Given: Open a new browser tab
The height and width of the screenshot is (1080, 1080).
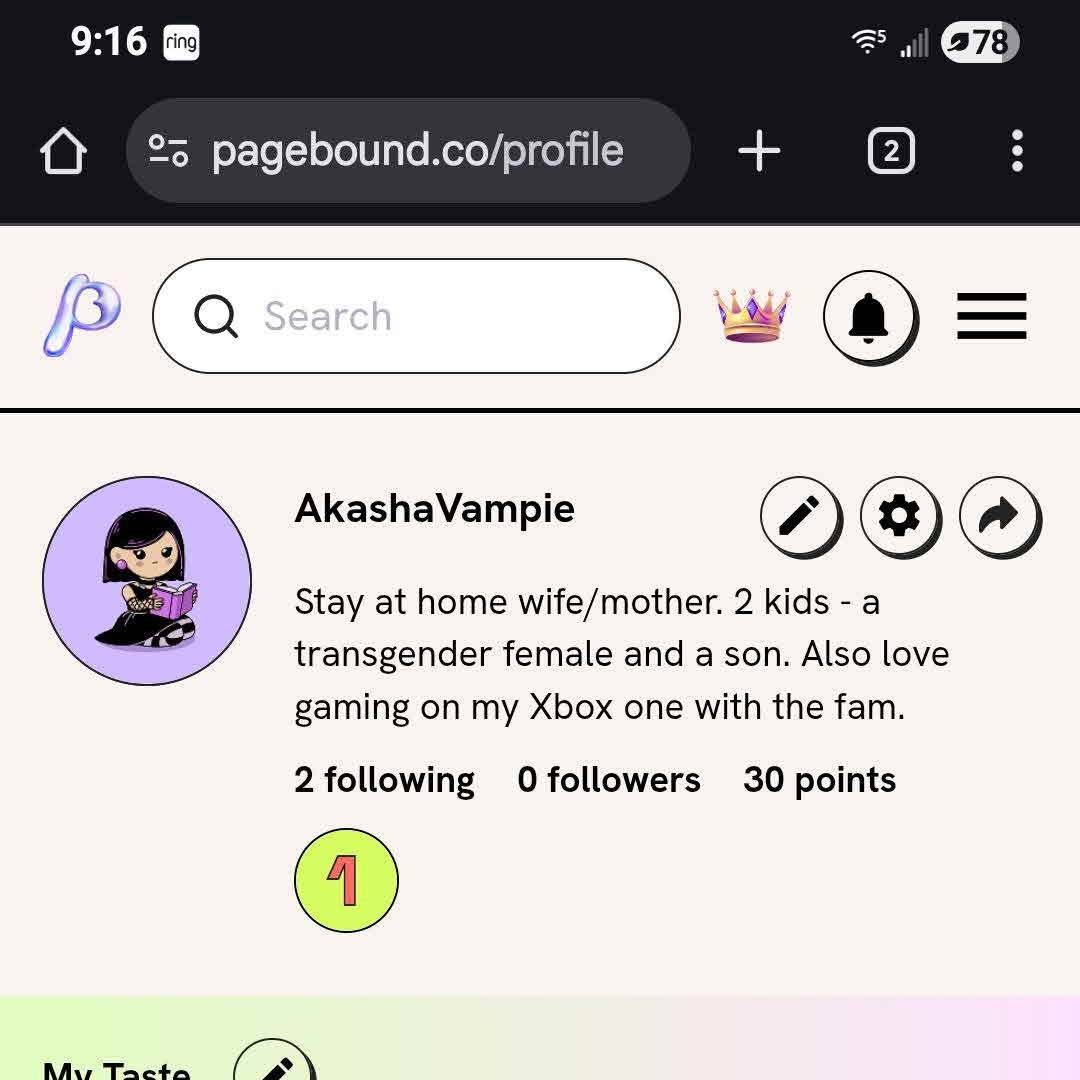Looking at the screenshot, I should tap(759, 152).
